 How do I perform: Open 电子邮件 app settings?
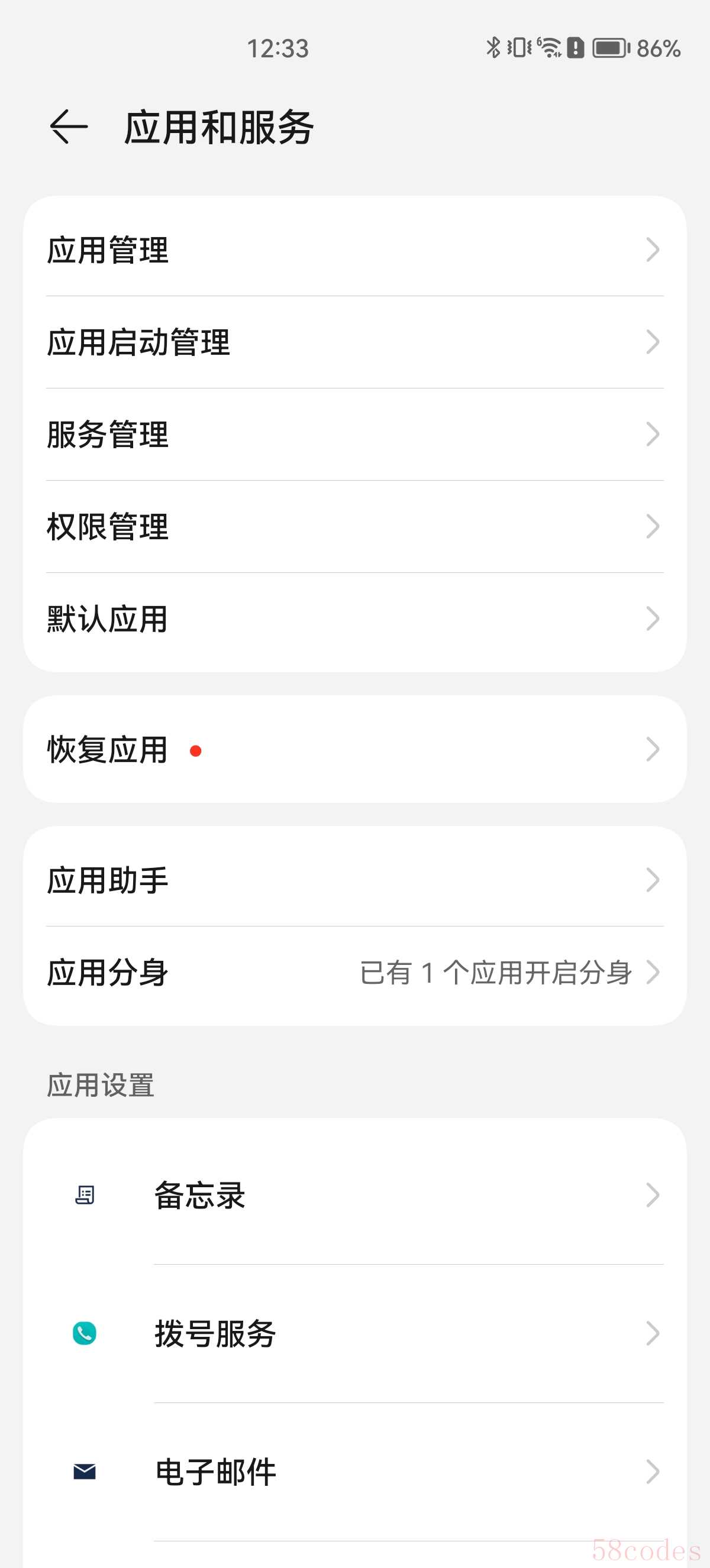tap(354, 1472)
